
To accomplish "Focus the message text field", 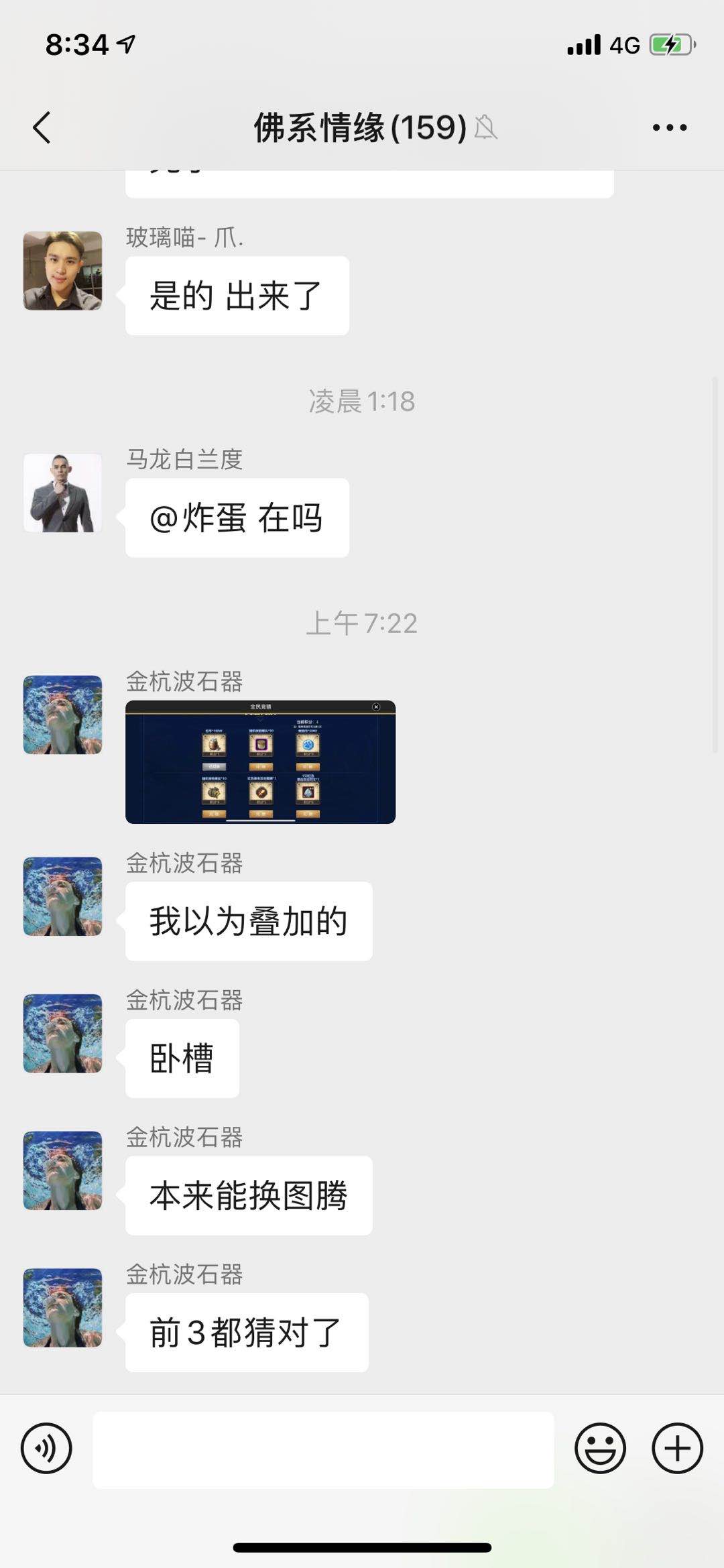I will (323, 1449).
